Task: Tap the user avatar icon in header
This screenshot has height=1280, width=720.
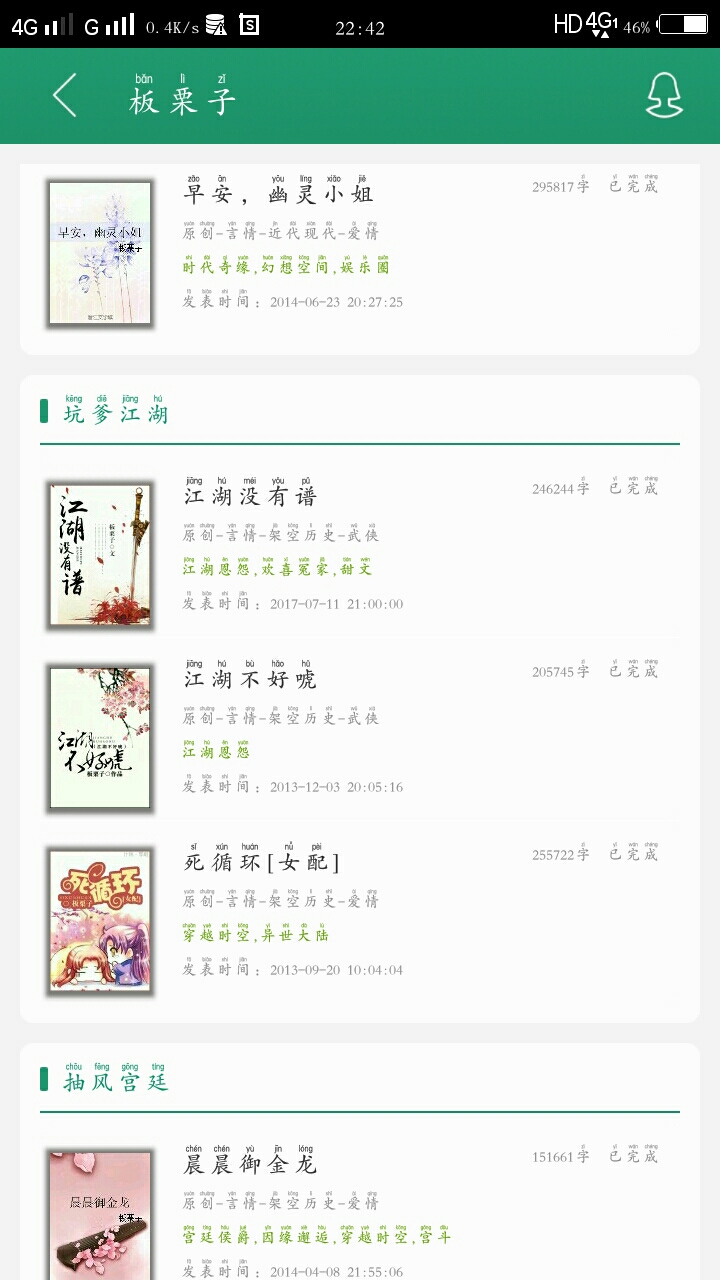Action: click(664, 96)
